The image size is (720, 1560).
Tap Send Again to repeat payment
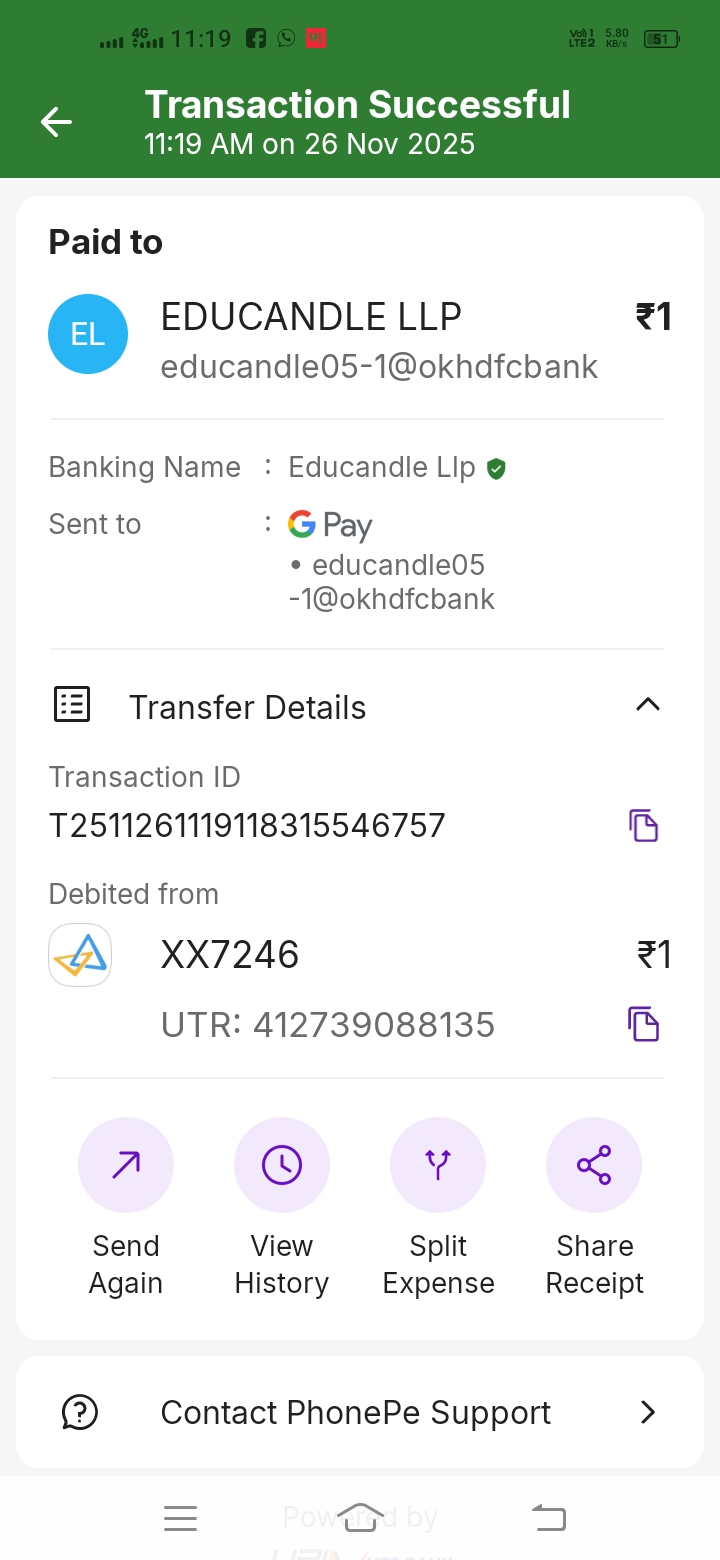pos(126,1165)
